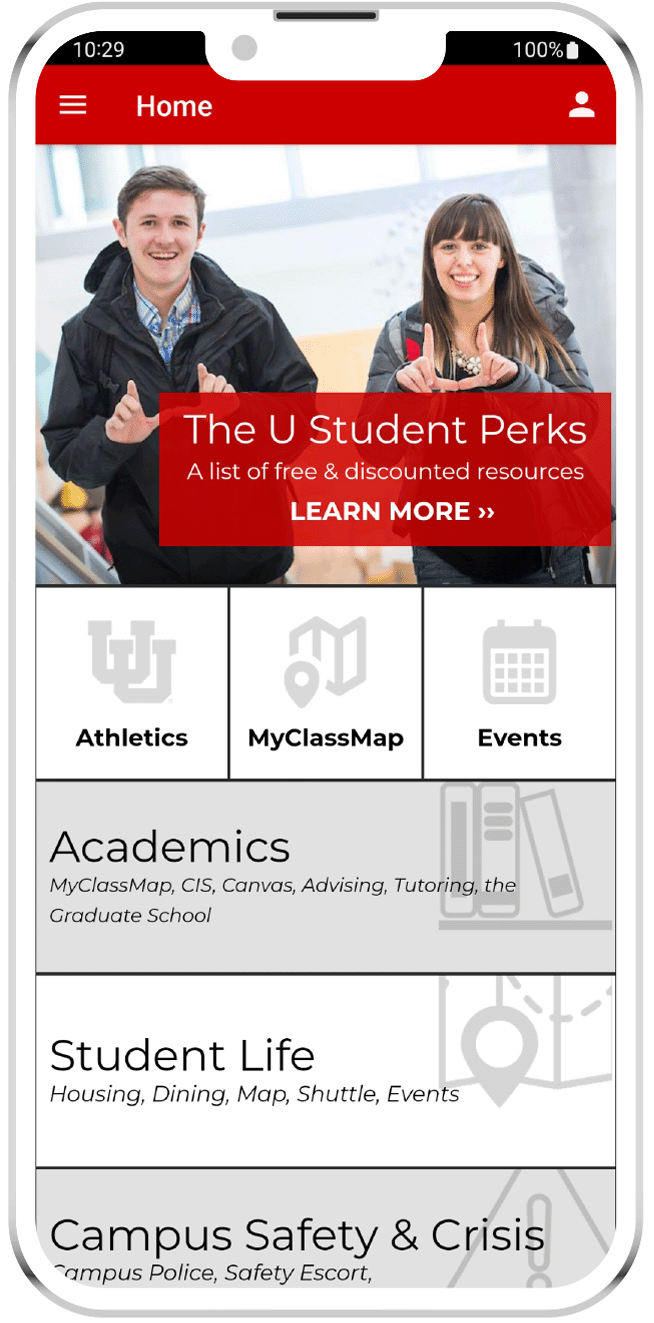Image resolution: width=654 pixels, height=1323 pixels.
Task: Open the hamburger drawer menu
Action: 73,105
